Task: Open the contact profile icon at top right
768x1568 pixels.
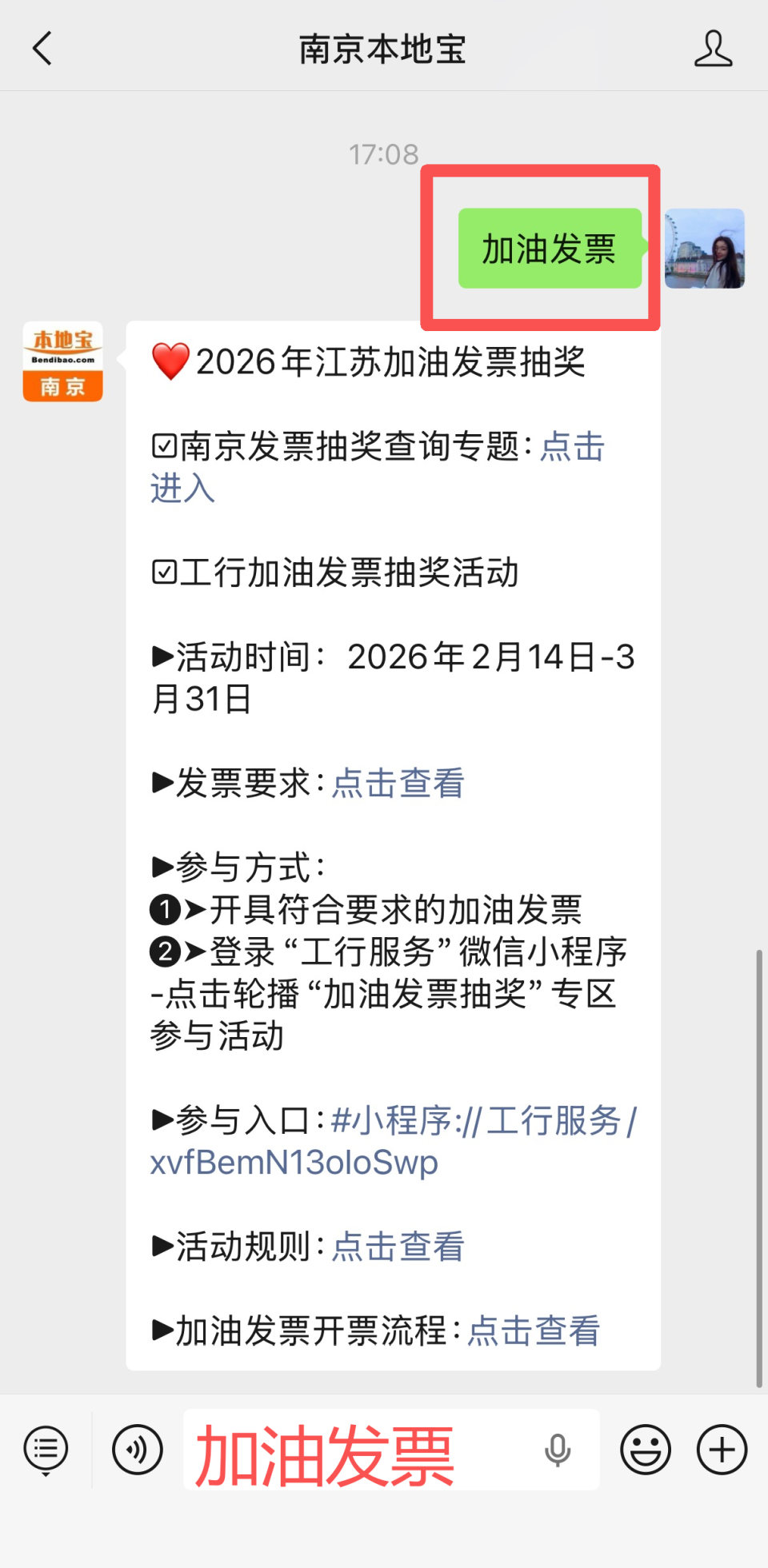Action: pyautogui.click(x=714, y=48)
